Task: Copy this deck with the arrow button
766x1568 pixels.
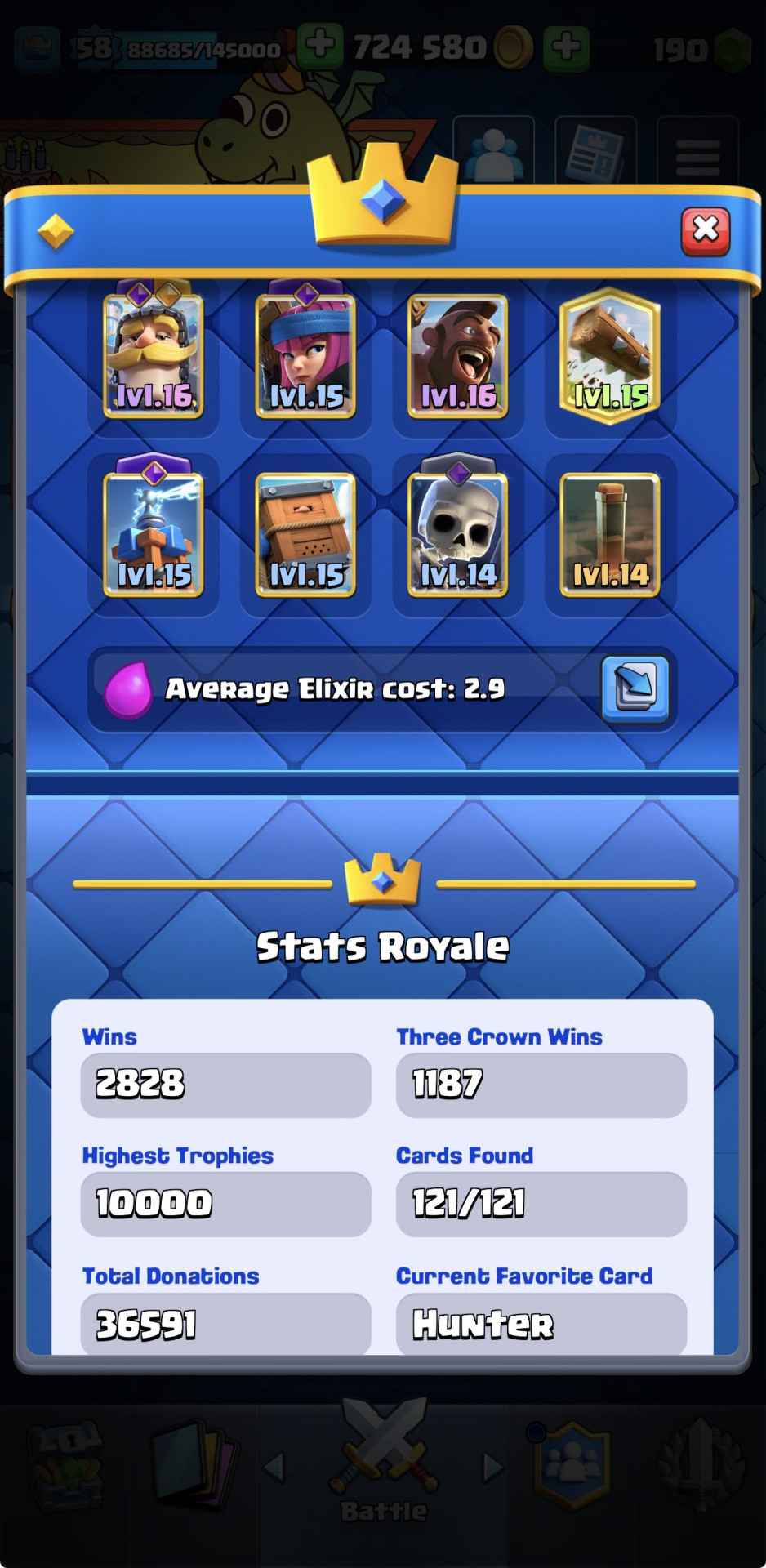Action: click(635, 689)
